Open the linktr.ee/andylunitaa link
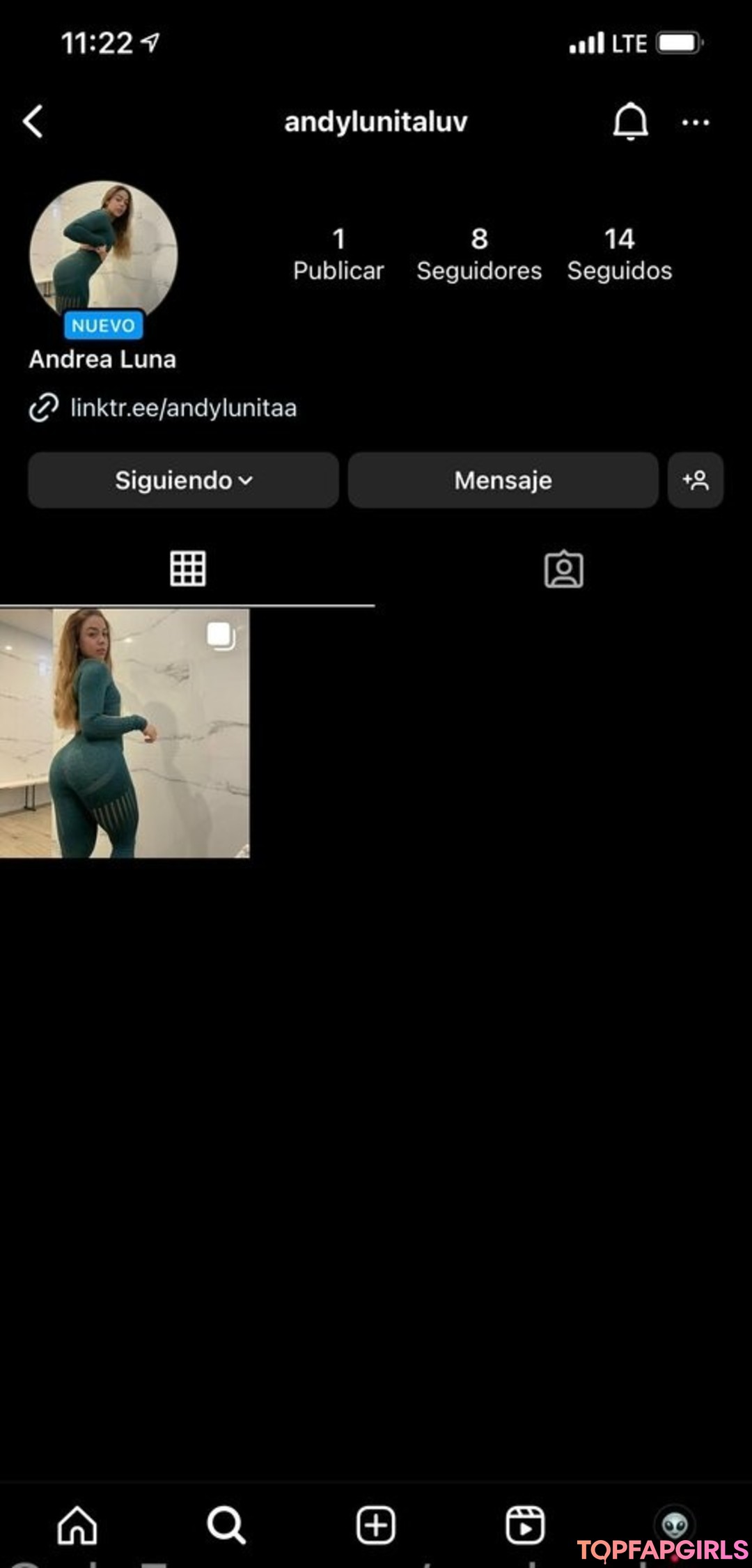Screen dimensions: 752x1568 coord(183,407)
